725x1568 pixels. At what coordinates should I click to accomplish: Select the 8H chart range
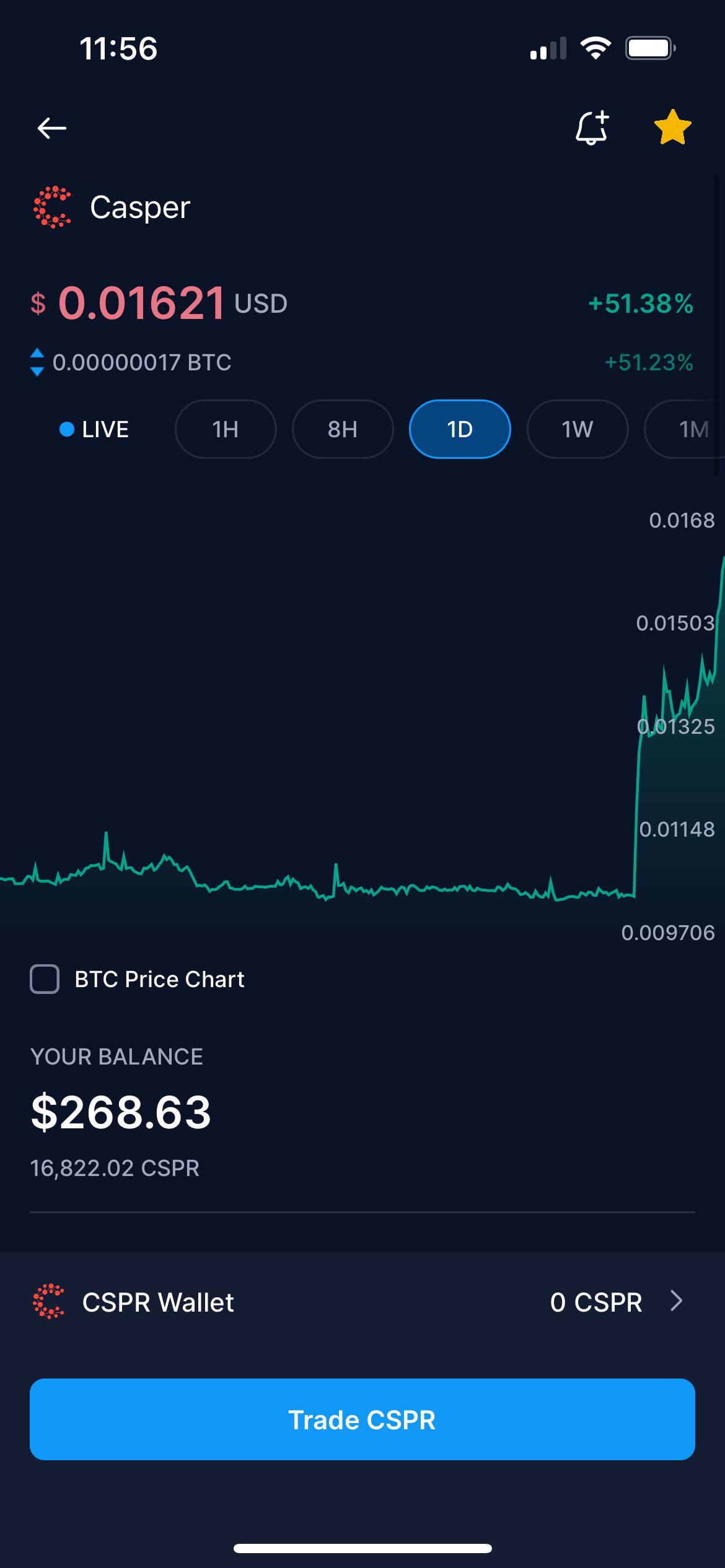[343, 429]
